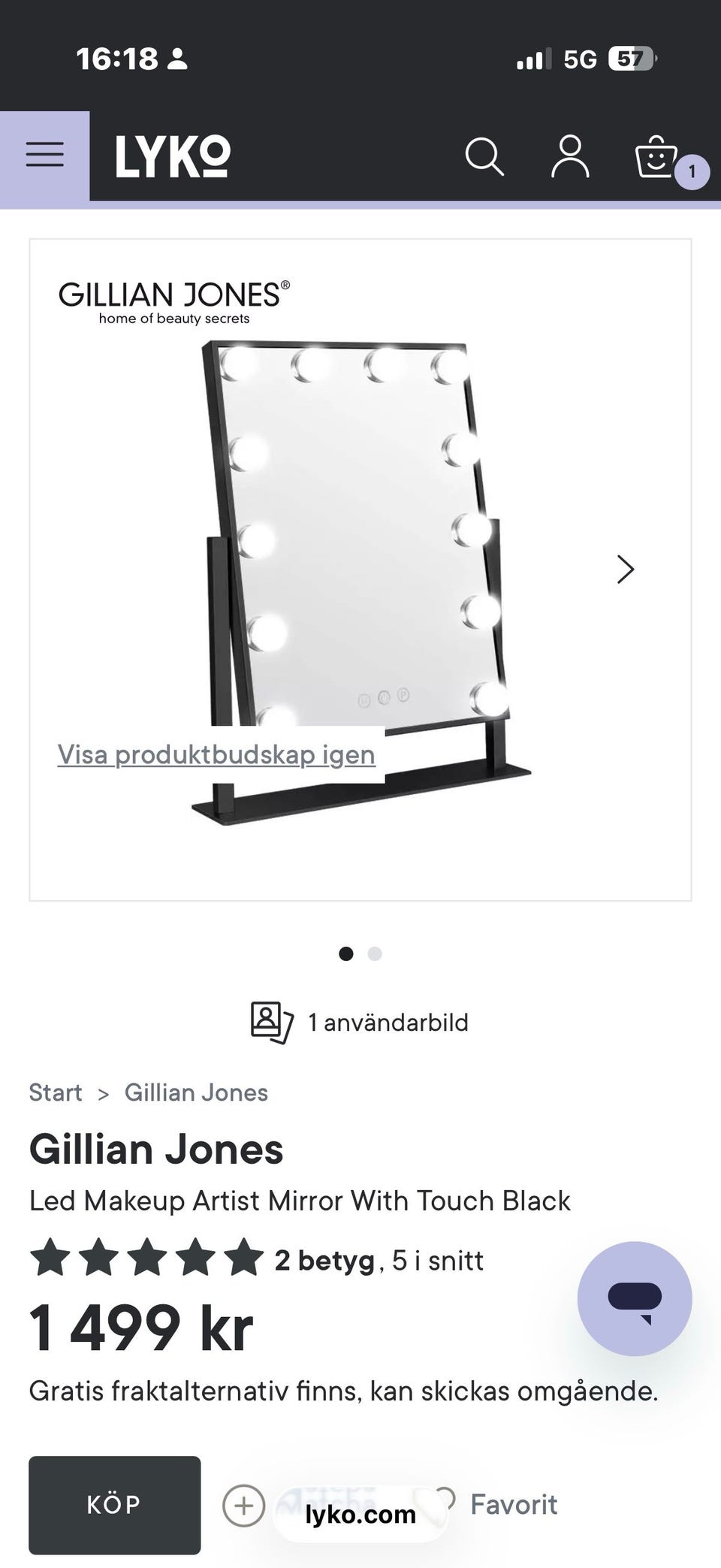Navigate to Start in the breadcrumb
Viewport: 721px width, 1568px height.
55,1092
